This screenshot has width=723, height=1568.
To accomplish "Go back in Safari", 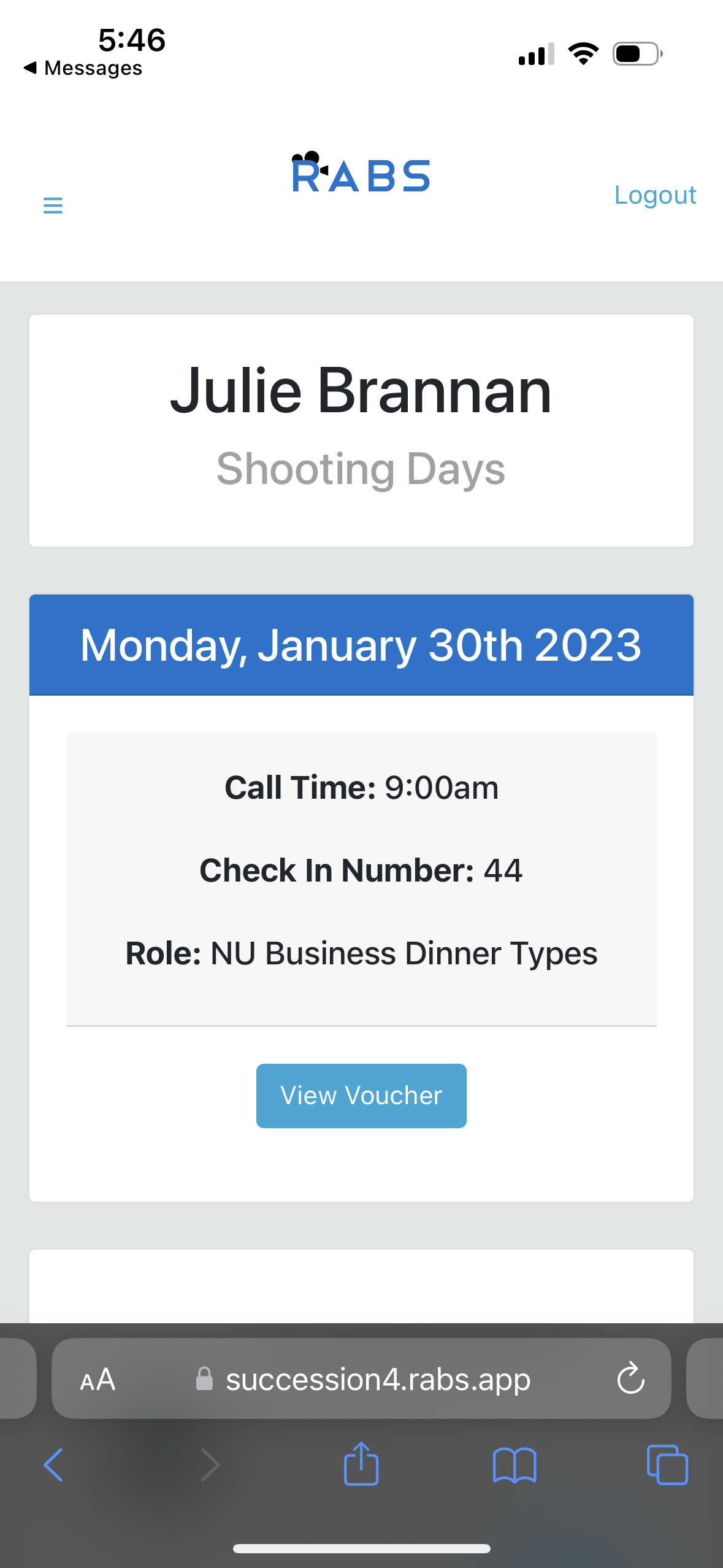I will [x=53, y=1465].
